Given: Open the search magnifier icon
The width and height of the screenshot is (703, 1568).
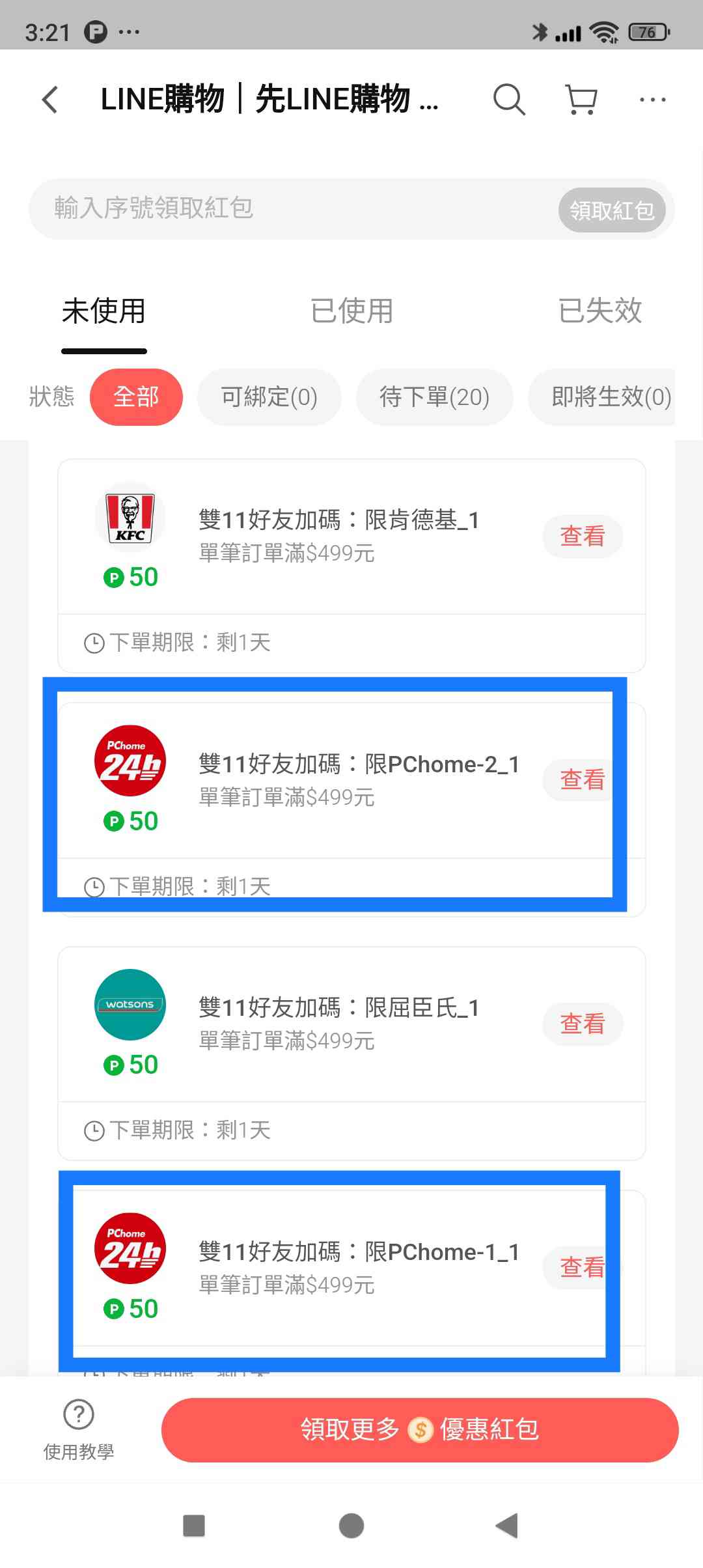Looking at the screenshot, I should 508,100.
